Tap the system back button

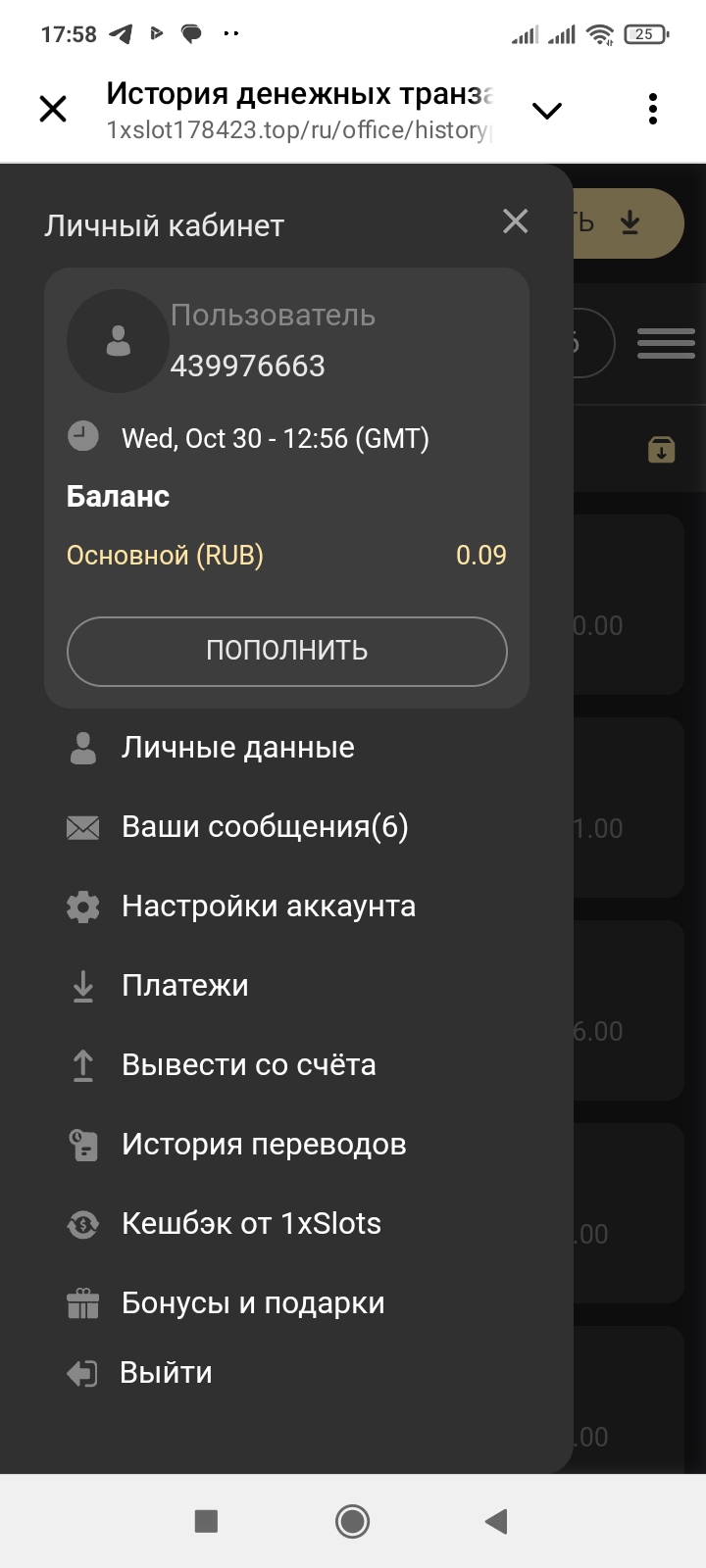(496, 1521)
